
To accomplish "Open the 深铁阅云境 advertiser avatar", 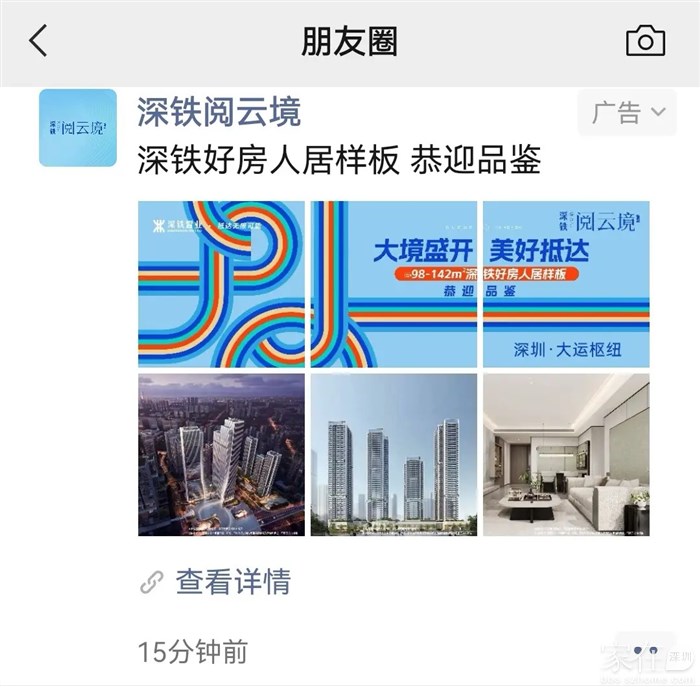I will coord(78,128).
